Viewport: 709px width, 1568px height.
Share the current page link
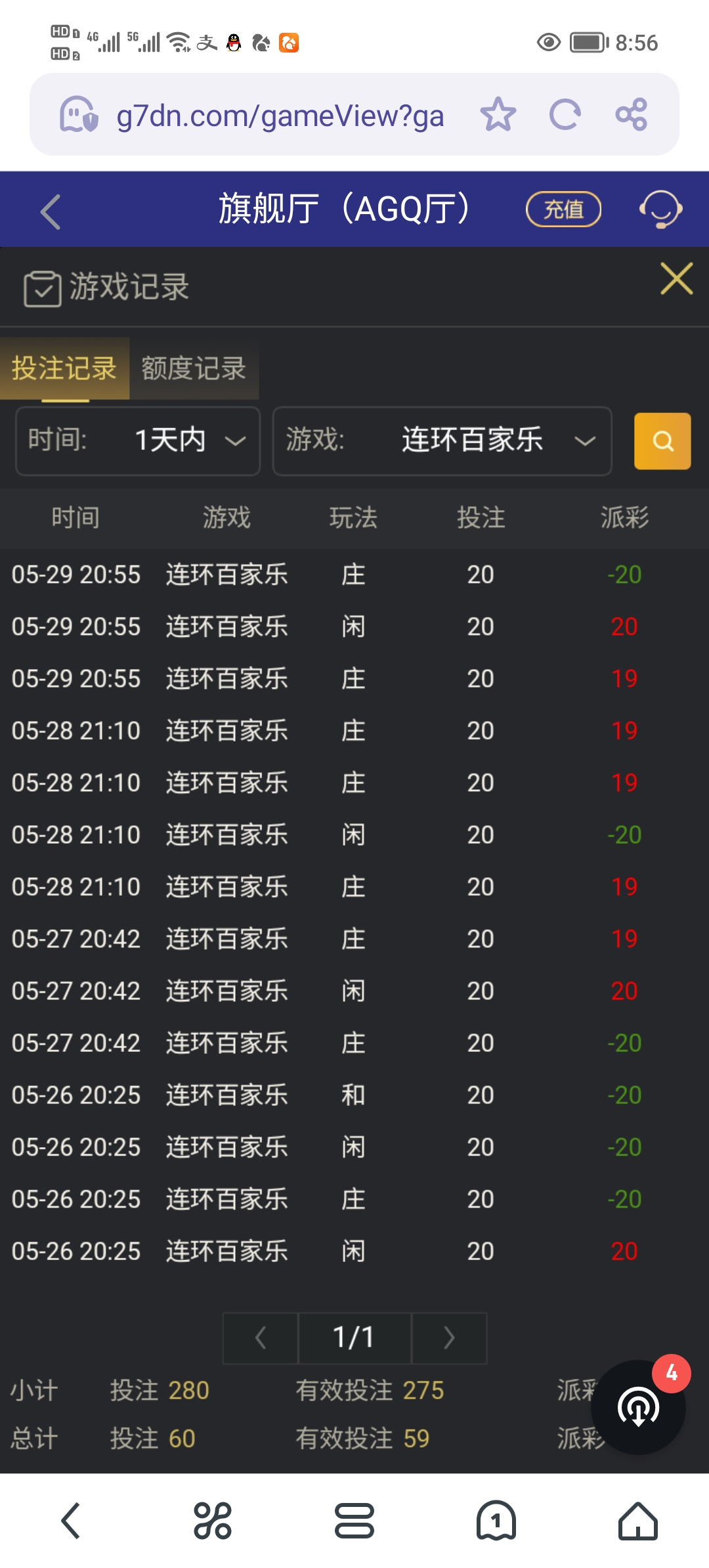coord(632,115)
